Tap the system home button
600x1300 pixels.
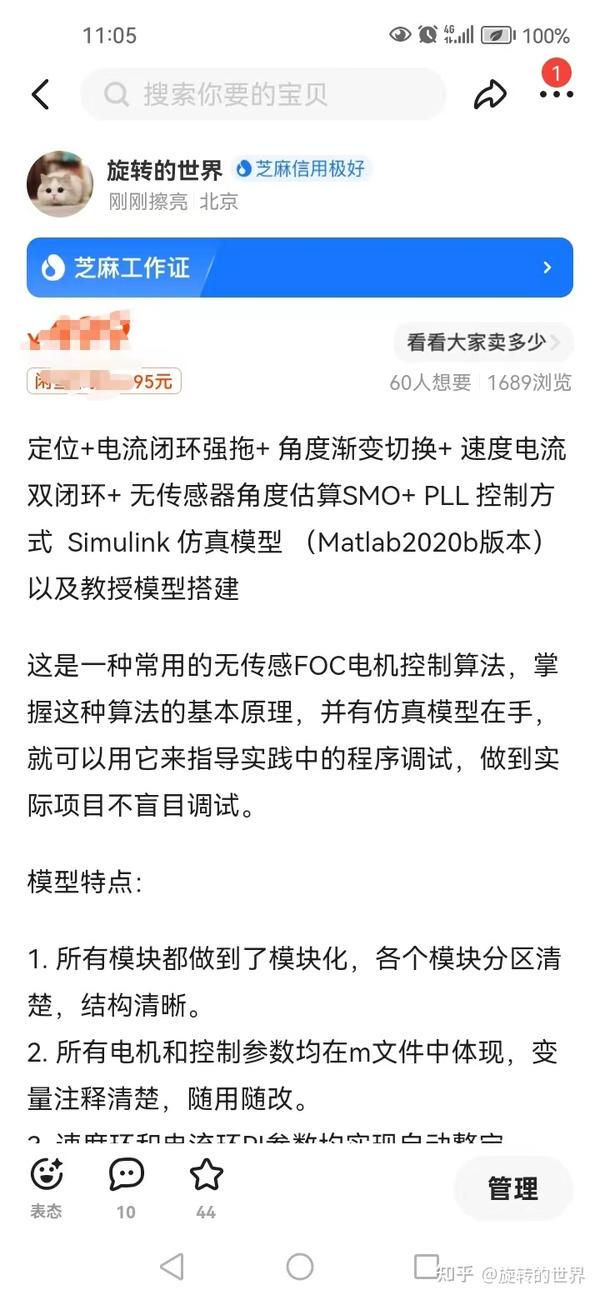(300, 1267)
